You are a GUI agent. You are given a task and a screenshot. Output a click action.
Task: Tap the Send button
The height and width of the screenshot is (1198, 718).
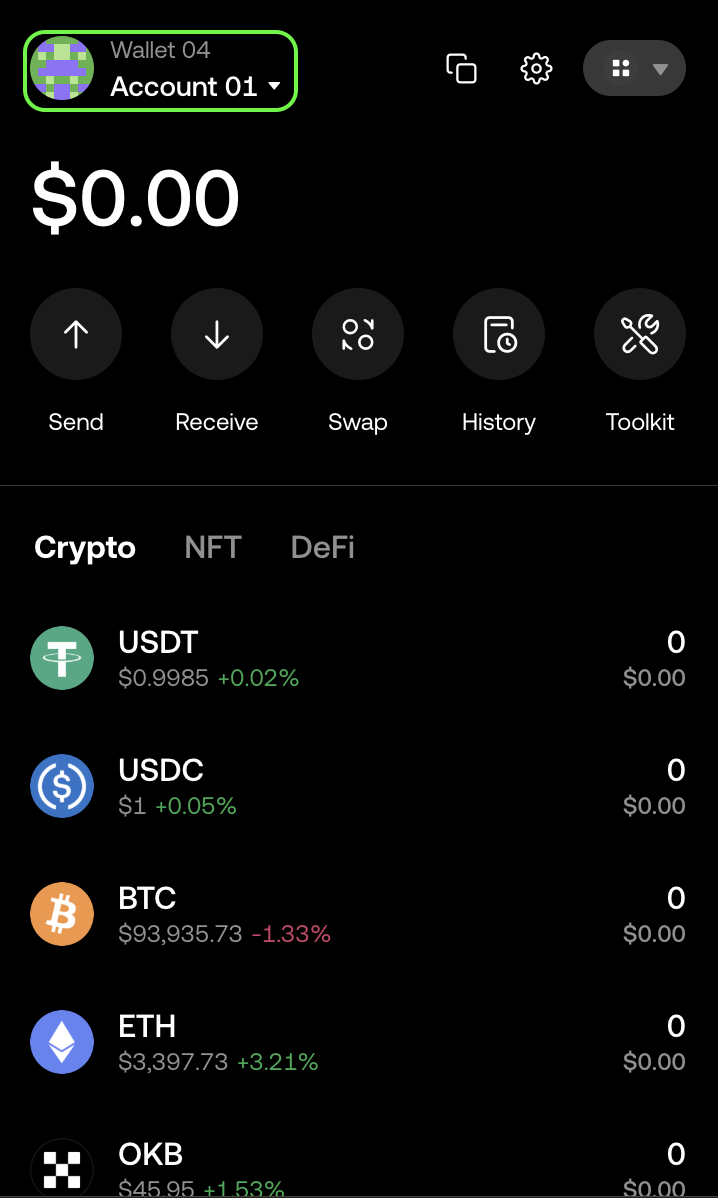76,335
